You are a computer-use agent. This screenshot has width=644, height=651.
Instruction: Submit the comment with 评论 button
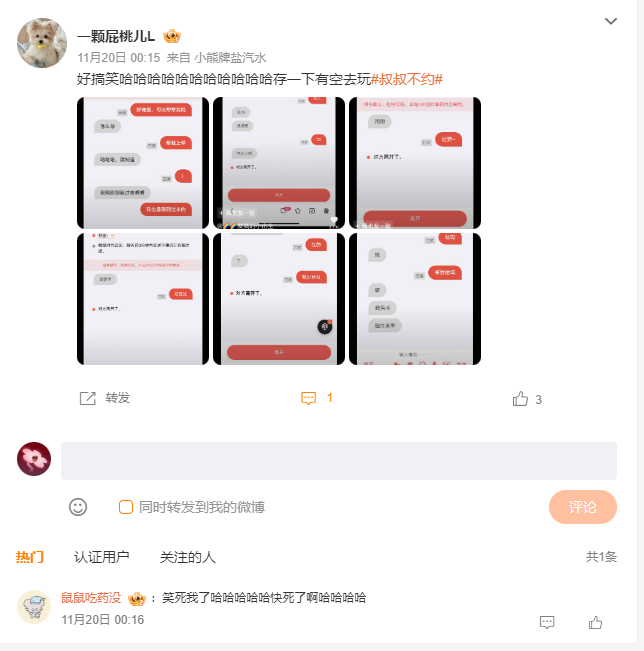click(x=582, y=507)
